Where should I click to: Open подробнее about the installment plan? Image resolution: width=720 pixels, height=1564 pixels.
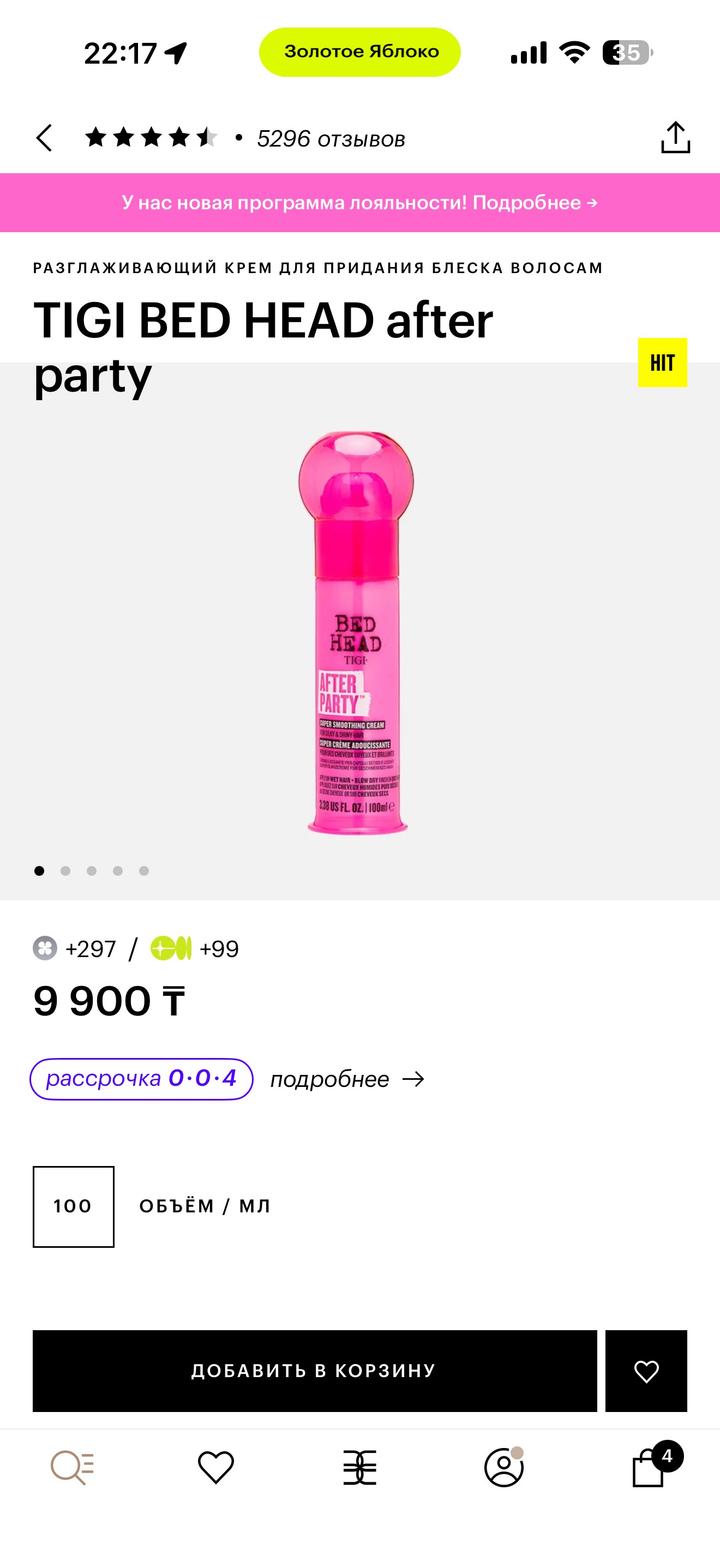coord(347,1079)
